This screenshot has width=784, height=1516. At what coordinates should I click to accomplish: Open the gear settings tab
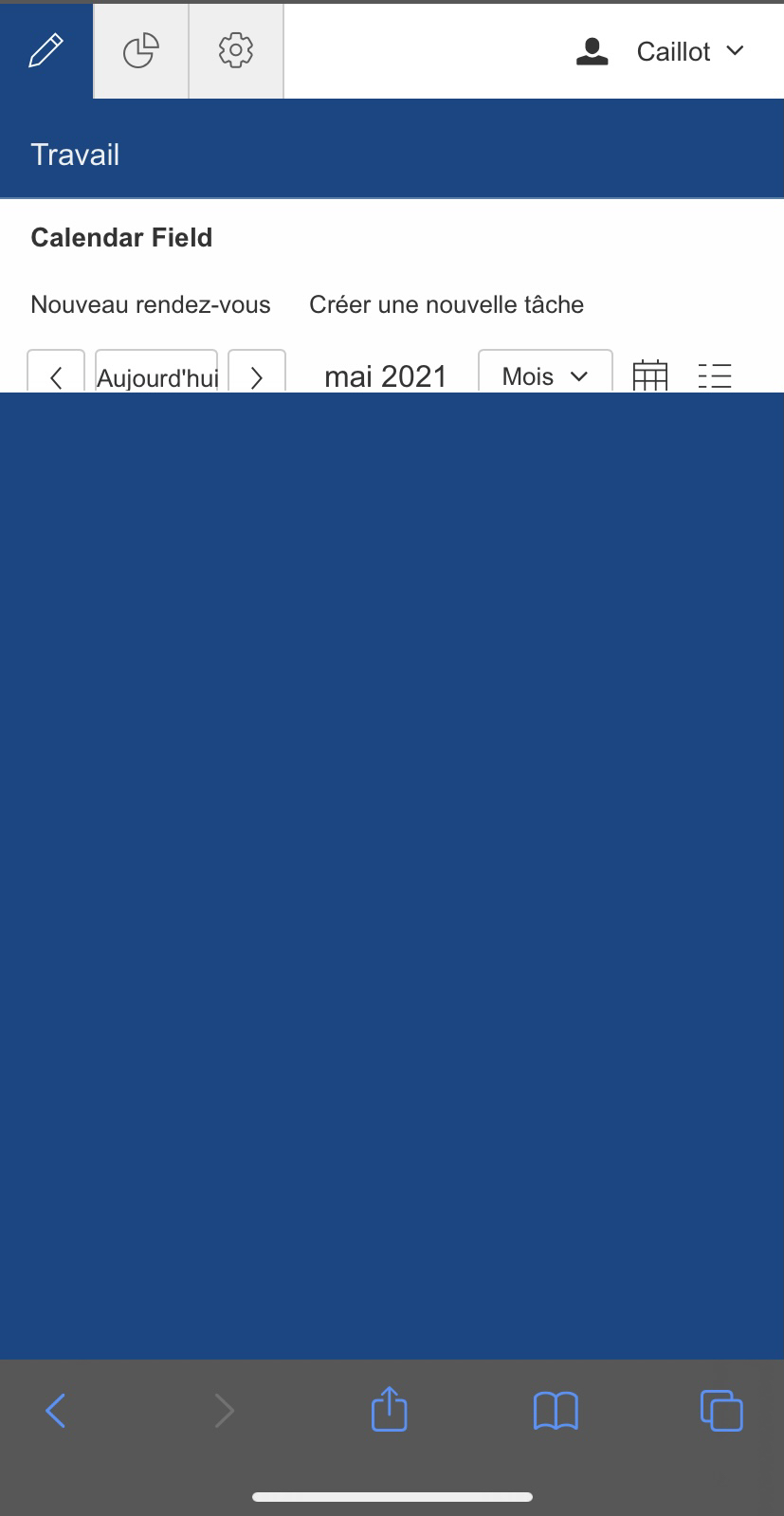[x=236, y=51]
